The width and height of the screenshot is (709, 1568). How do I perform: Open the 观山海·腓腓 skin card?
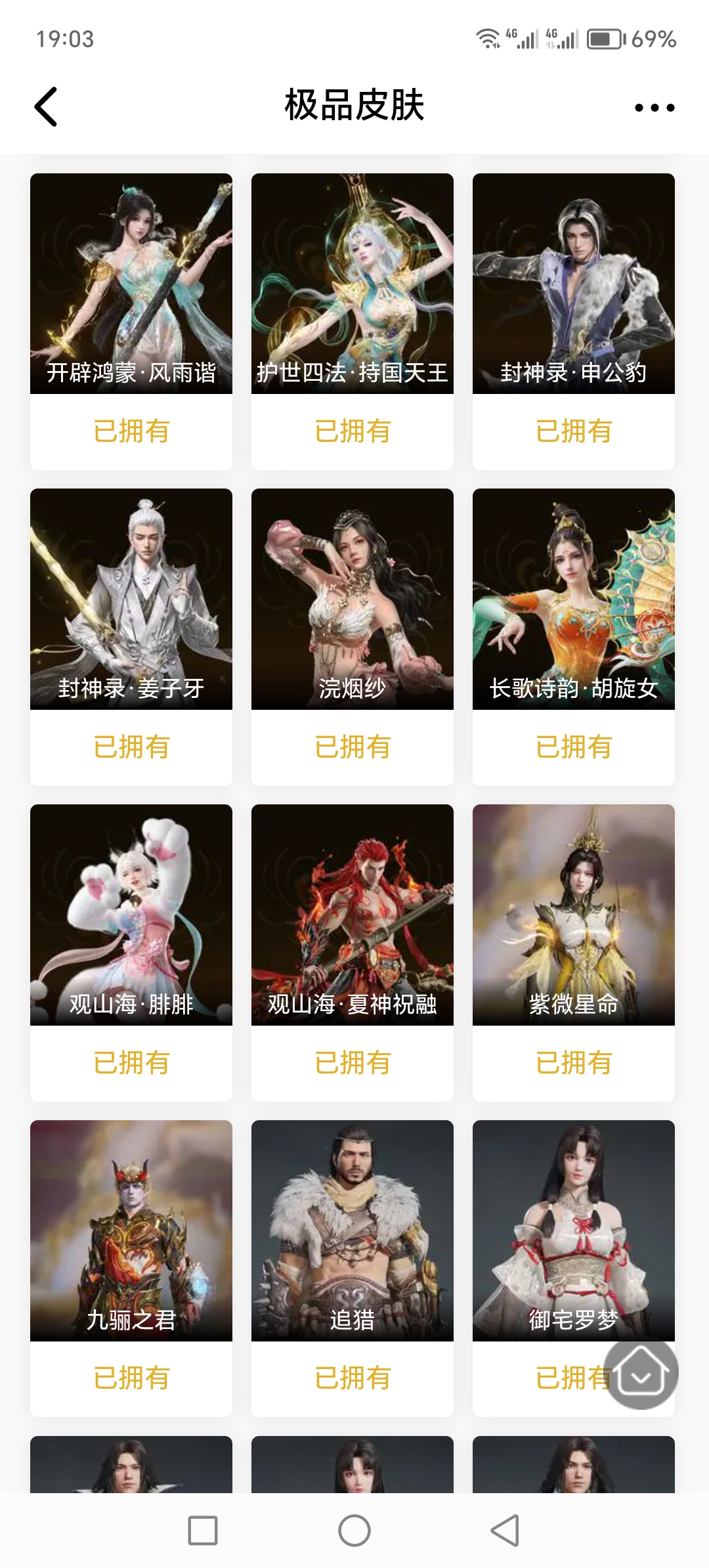click(x=131, y=915)
